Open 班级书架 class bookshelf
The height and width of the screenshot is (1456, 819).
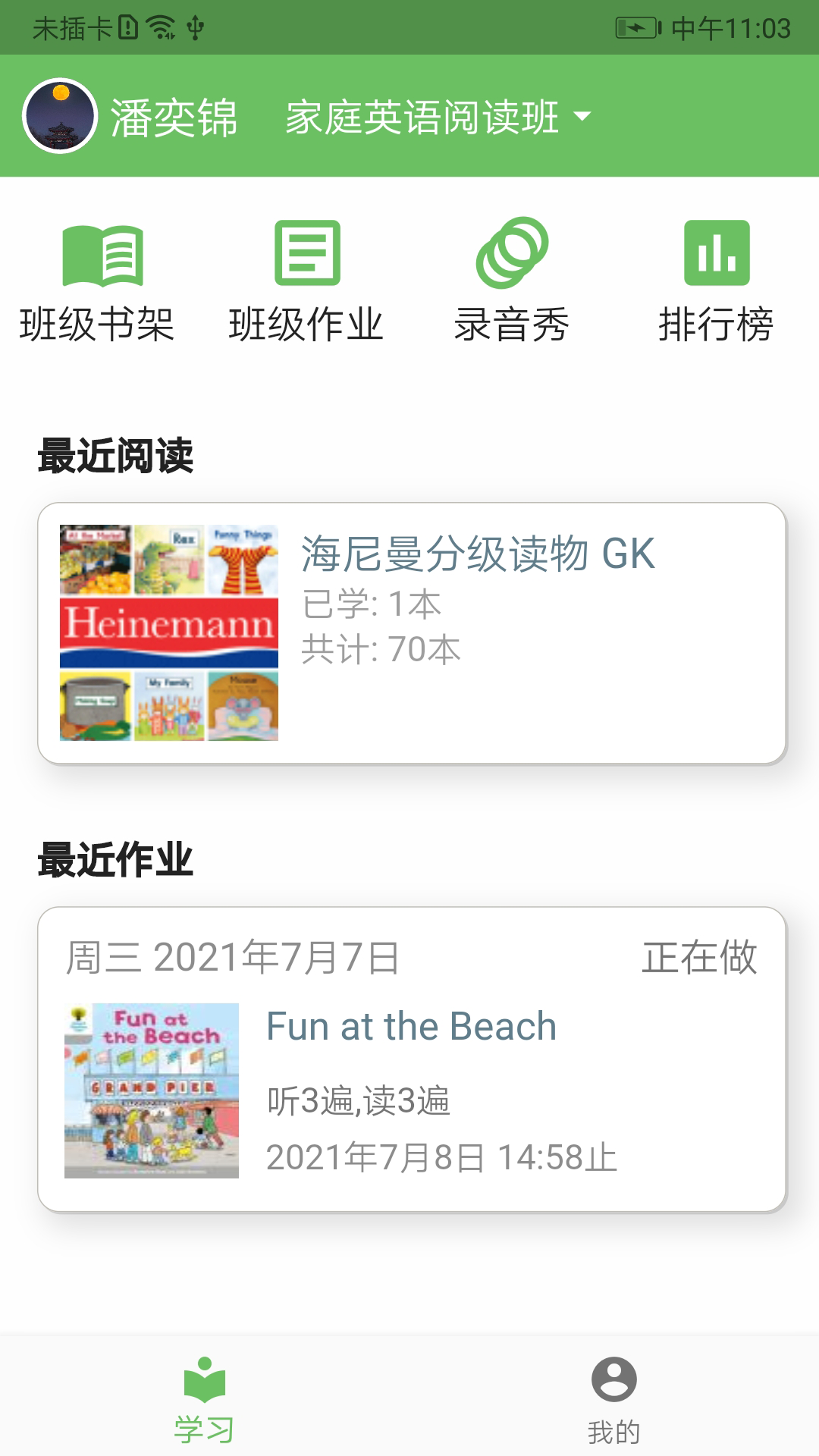pyautogui.click(x=99, y=281)
